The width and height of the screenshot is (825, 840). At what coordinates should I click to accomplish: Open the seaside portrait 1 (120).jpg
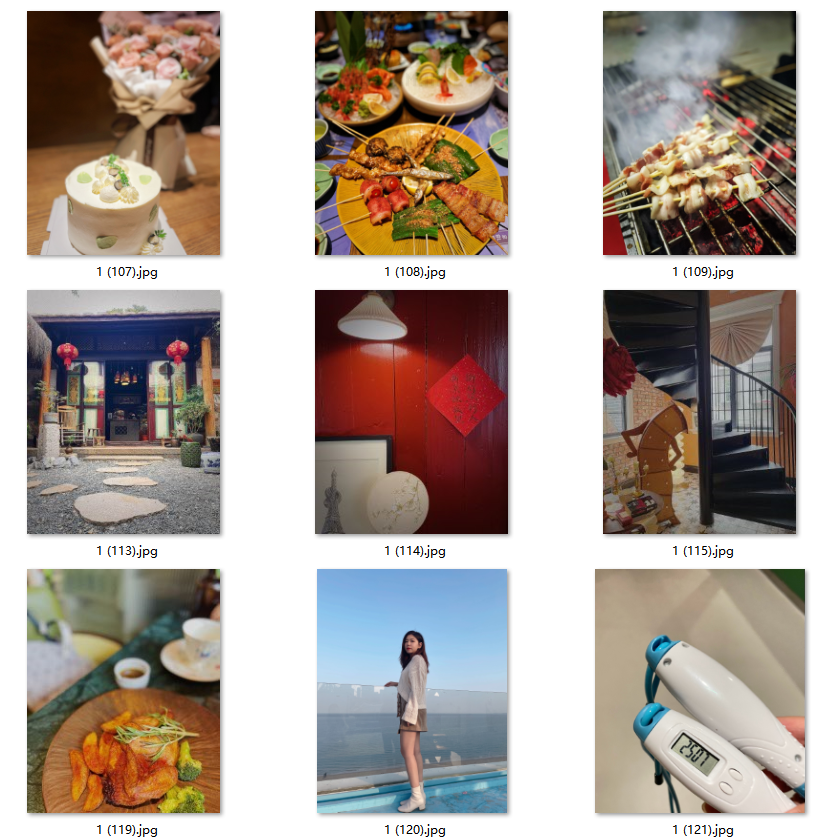pyautogui.click(x=411, y=691)
